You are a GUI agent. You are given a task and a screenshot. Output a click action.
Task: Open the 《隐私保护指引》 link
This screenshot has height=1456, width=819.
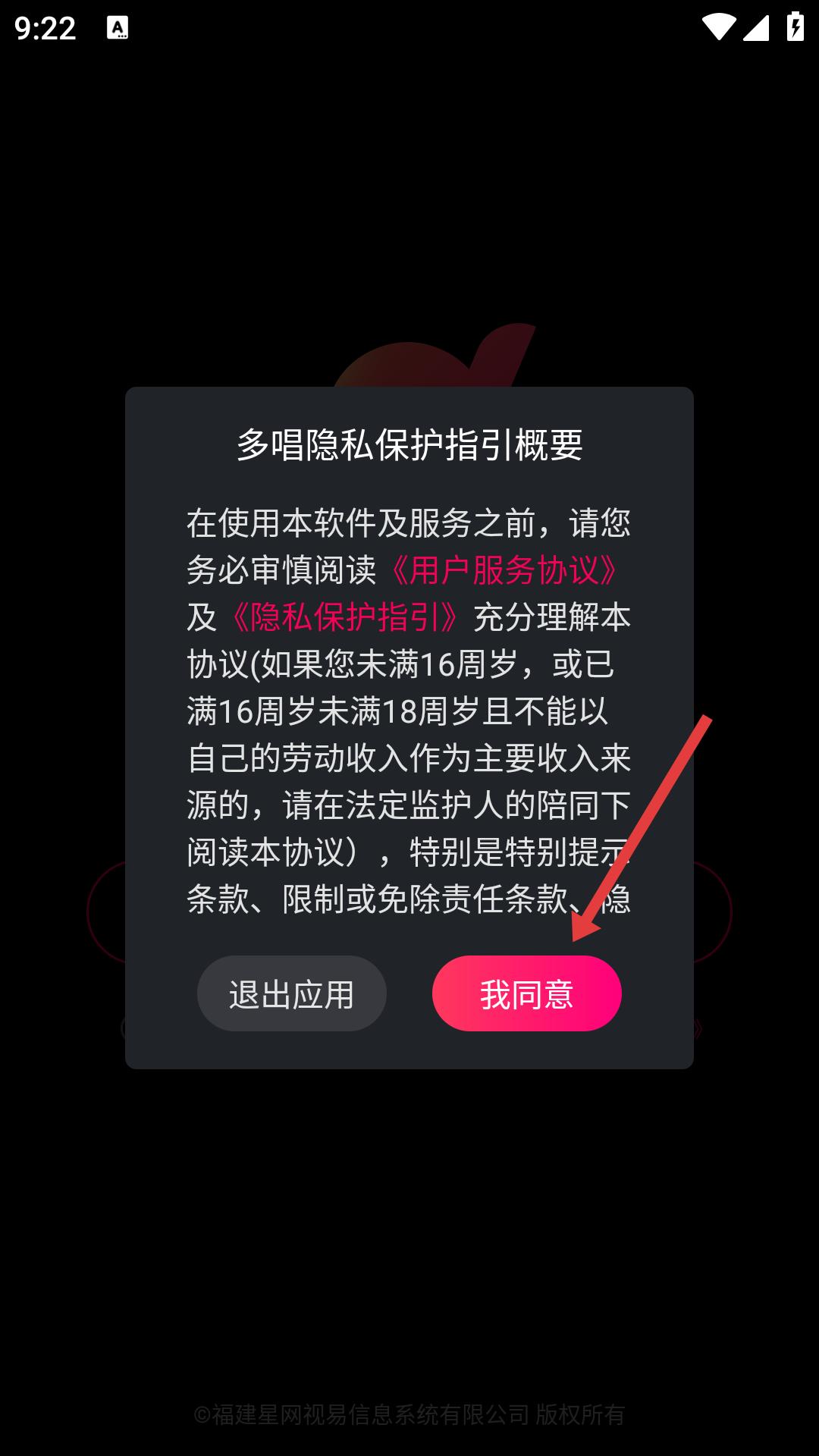click(x=345, y=617)
